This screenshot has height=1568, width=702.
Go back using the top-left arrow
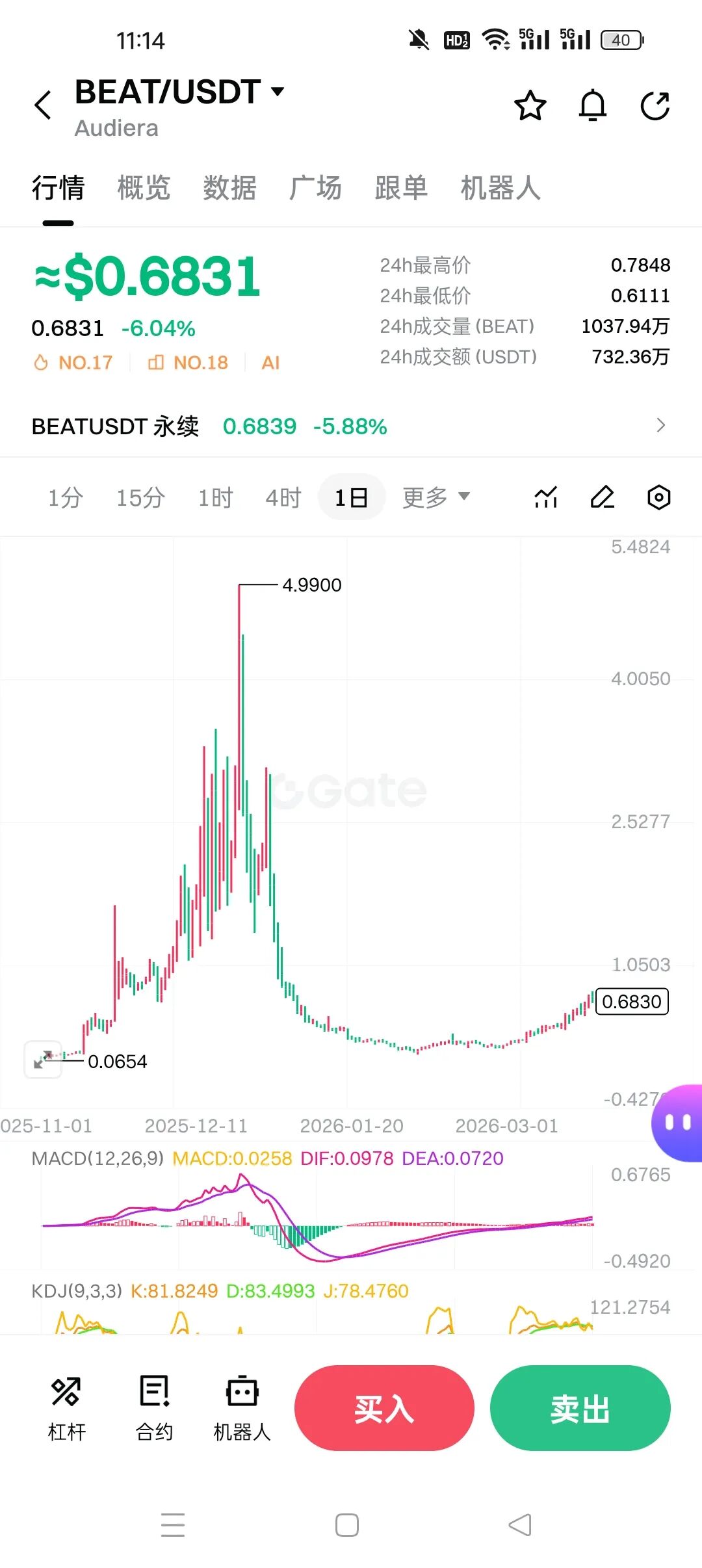[43, 105]
